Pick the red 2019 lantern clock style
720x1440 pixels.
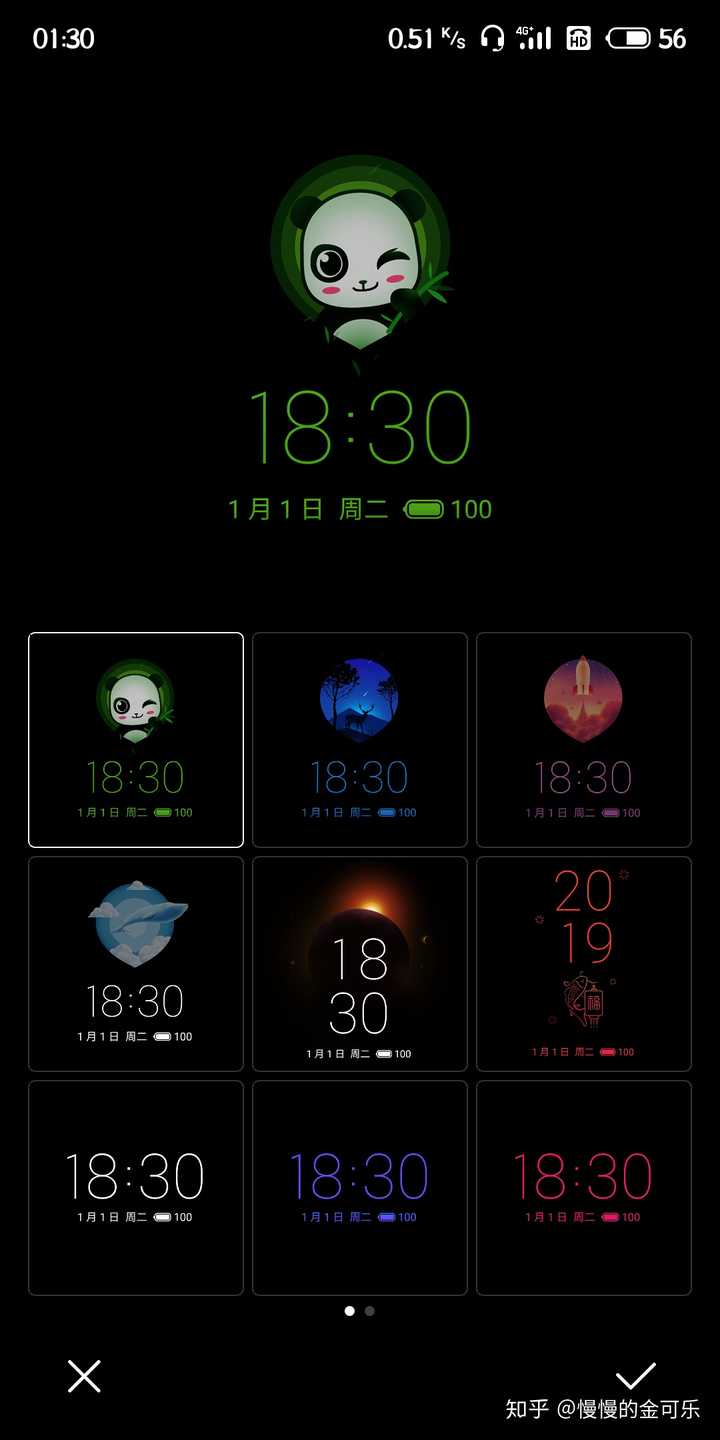tap(584, 964)
